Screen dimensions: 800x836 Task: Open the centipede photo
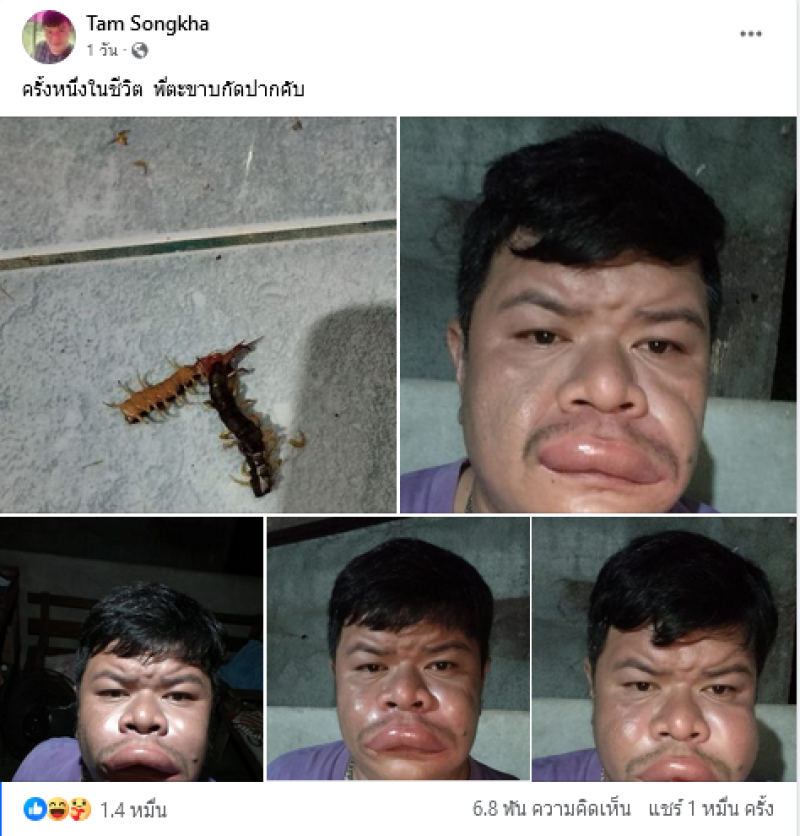tap(198, 314)
